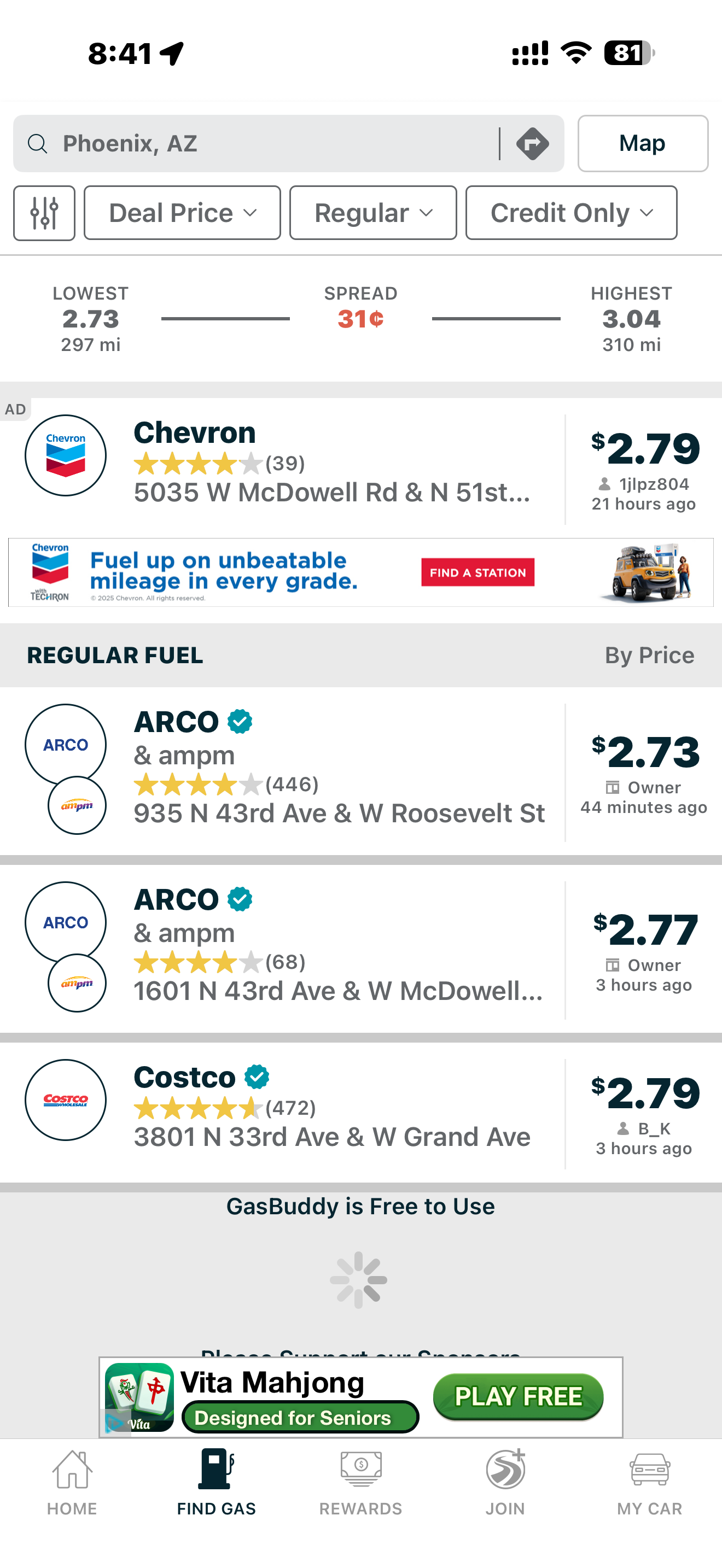
Task: Tap Find a Station in Chevron ad
Action: [x=478, y=572]
